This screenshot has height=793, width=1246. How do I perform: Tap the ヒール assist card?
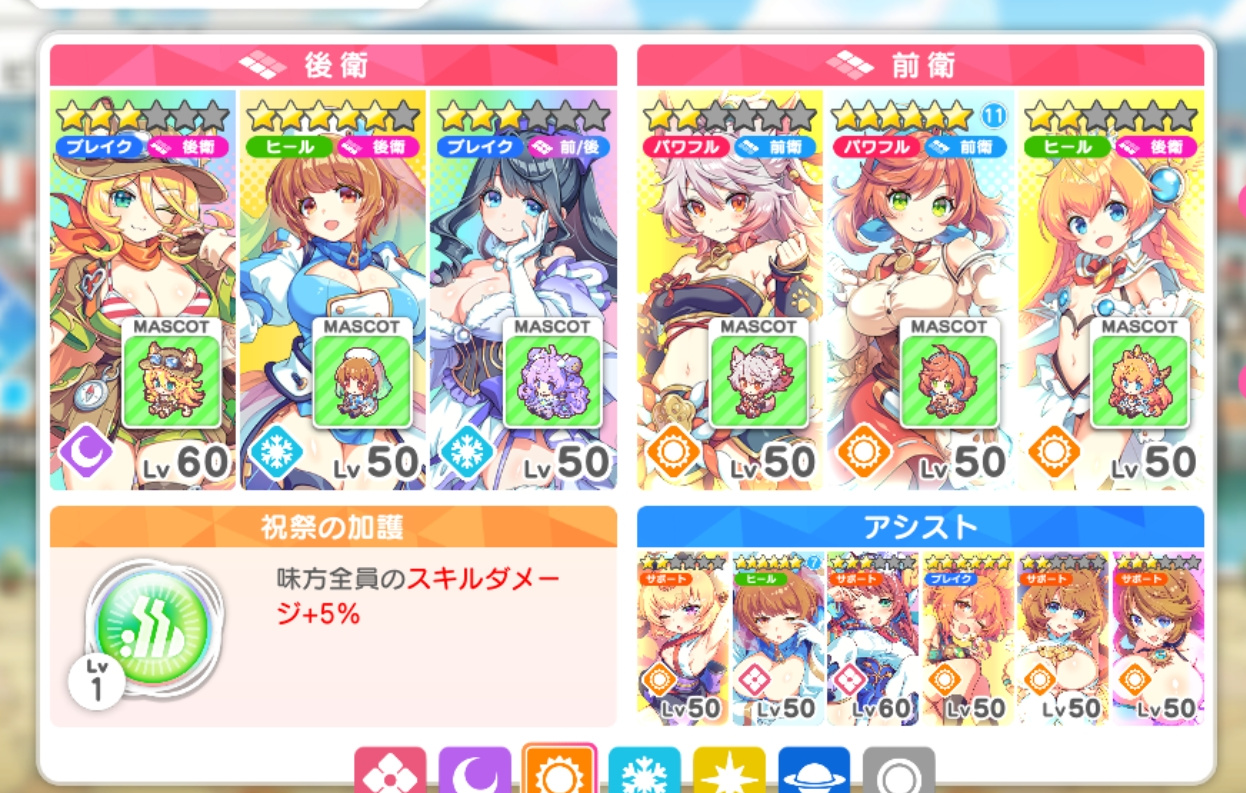pyautogui.click(x=778, y=638)
